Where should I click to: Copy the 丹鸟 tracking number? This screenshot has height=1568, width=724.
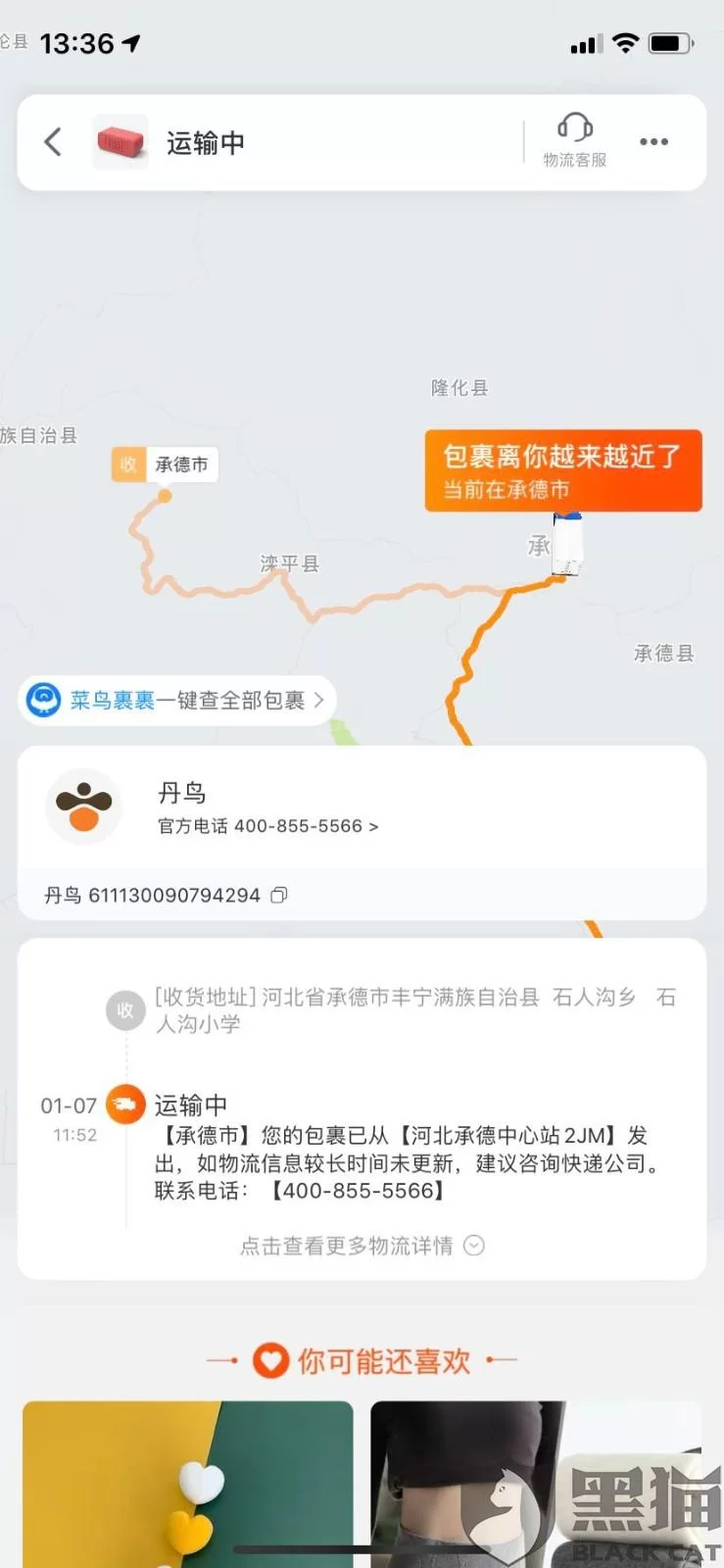coord(279,895)
